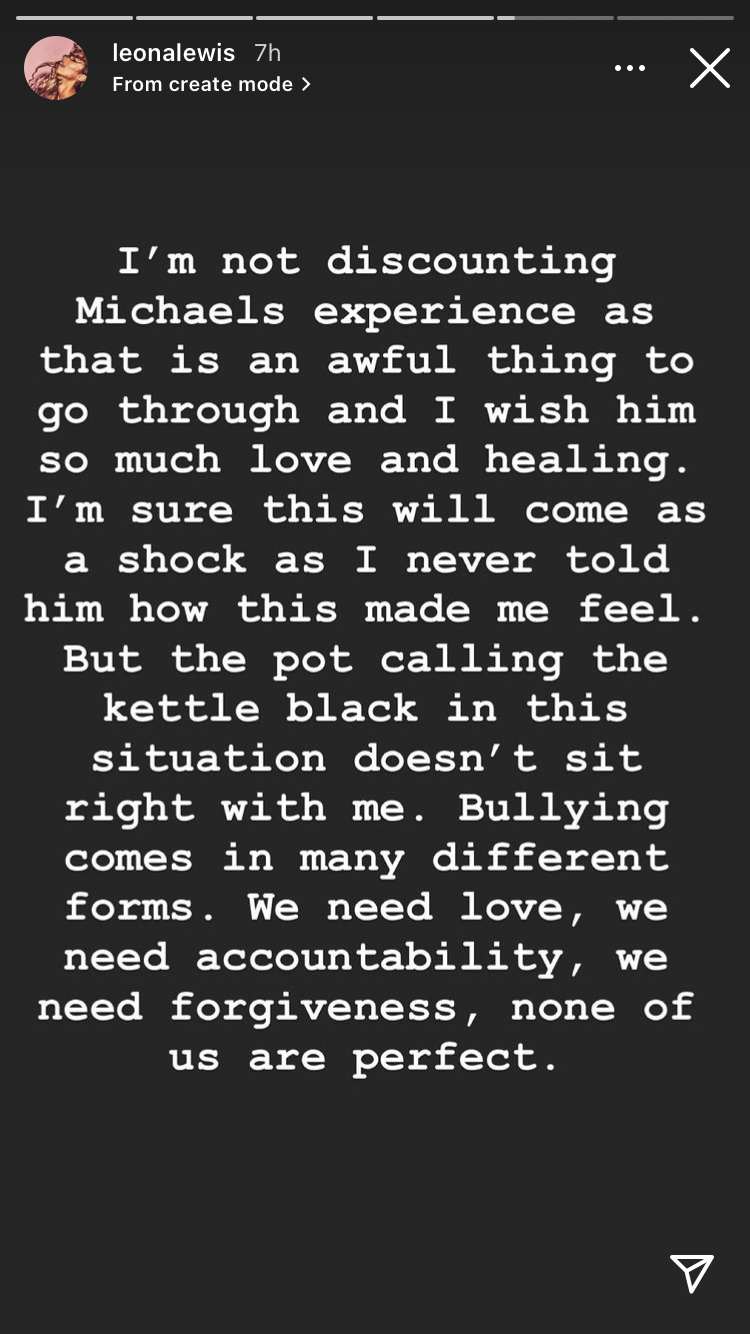750x1334 pixels.
Task: Share this story via the send icon
Action: click(x=692, y=1273)
